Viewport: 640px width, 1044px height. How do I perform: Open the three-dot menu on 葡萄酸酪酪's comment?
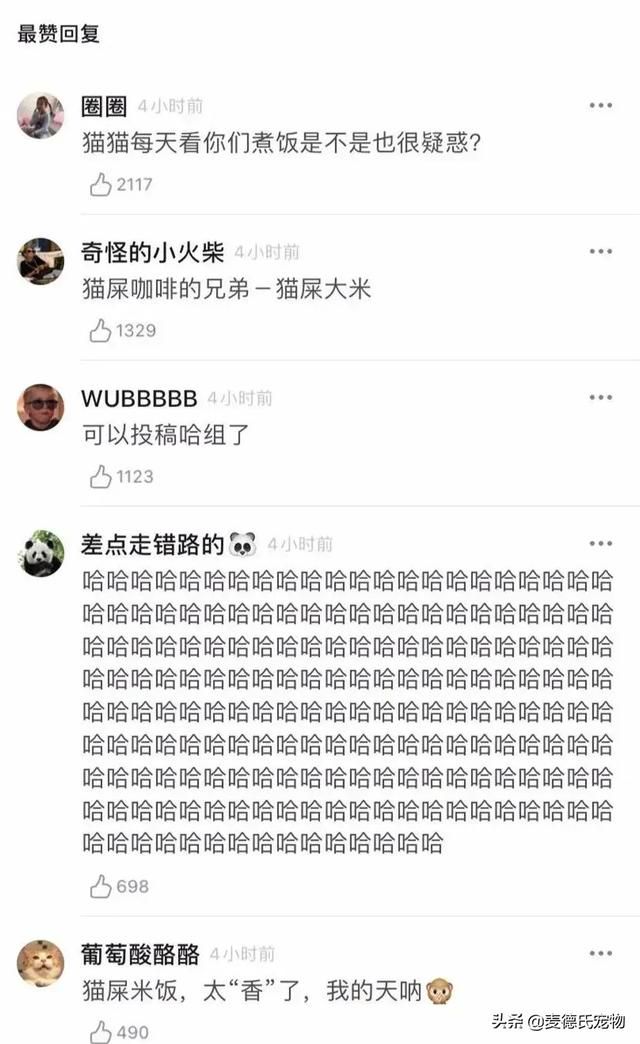(x=600, y=953)
